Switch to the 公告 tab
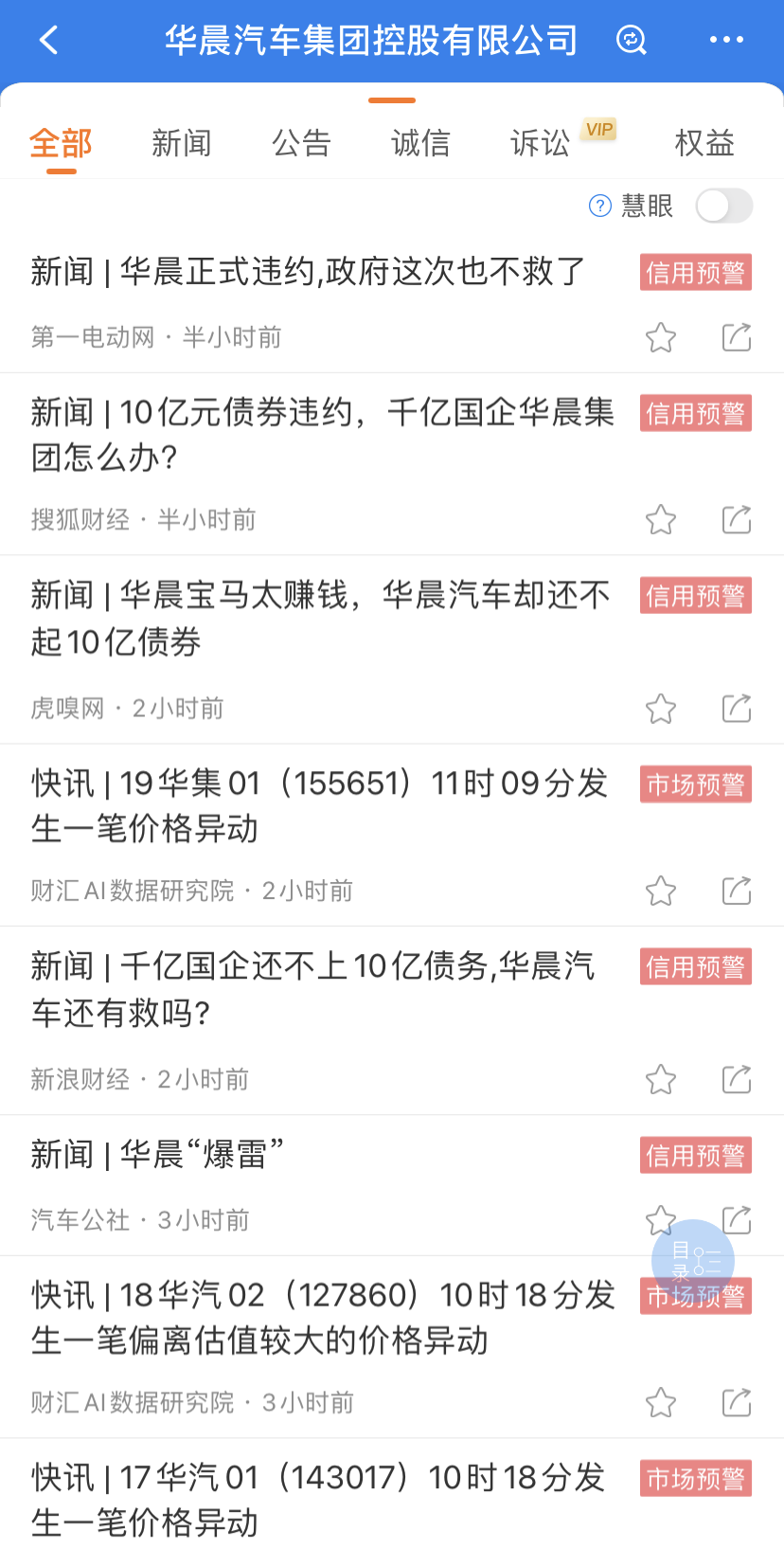This screenshot has width=784, height=1548. (x=301, y=143)
